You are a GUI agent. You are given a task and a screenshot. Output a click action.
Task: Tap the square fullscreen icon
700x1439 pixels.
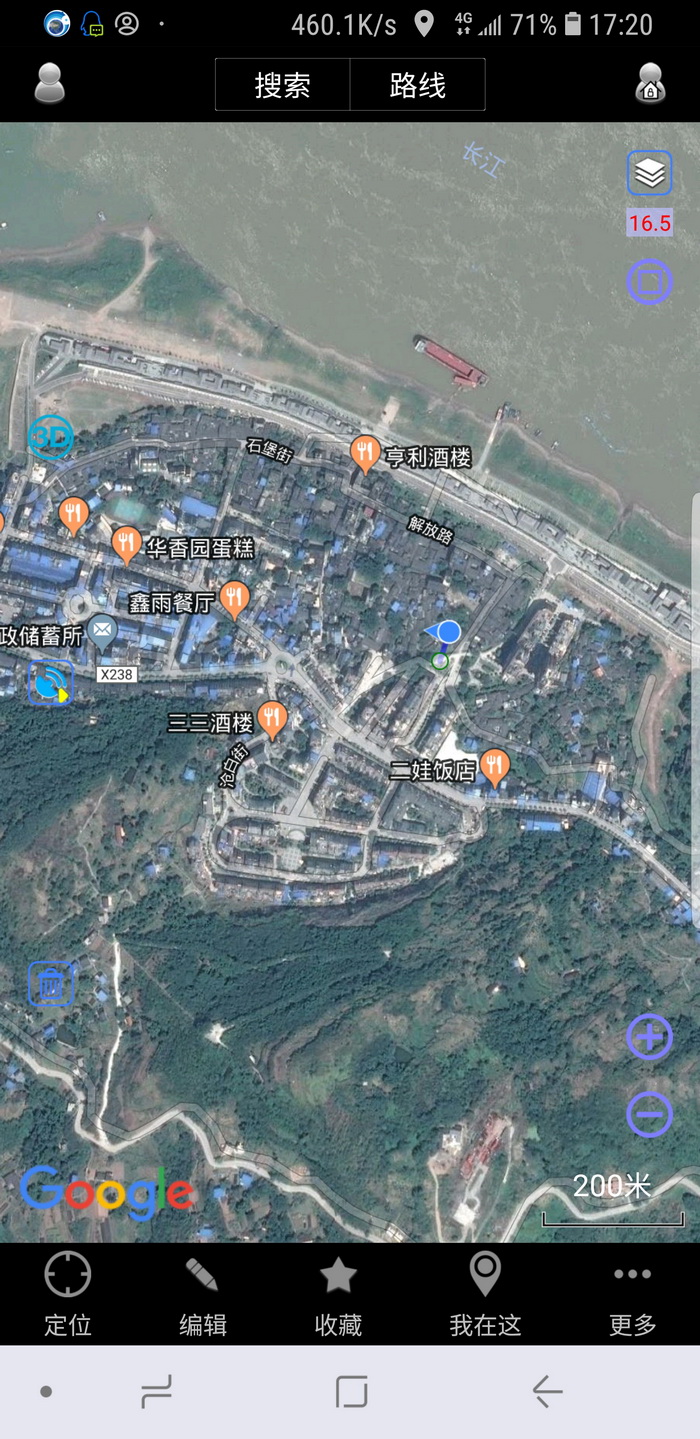click(650, 281)
